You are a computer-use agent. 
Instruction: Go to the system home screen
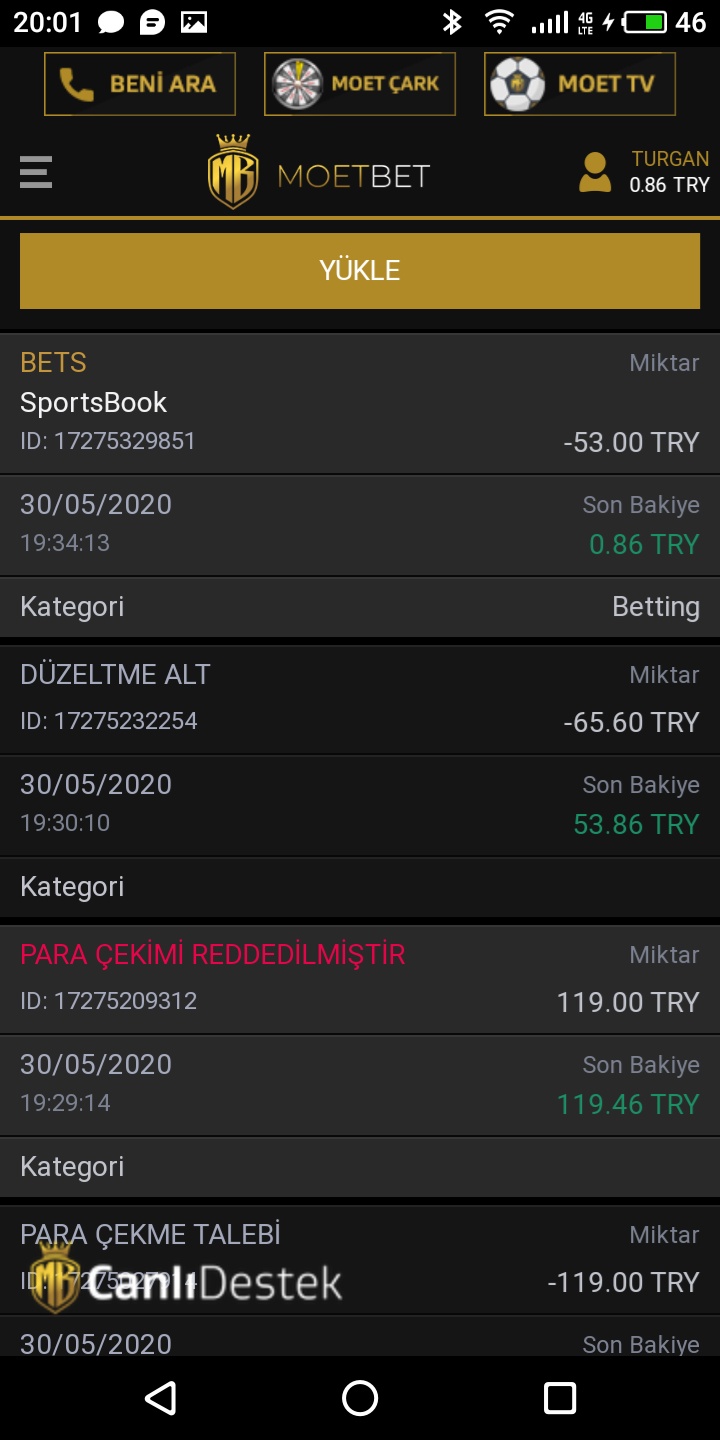[360, 1398]
